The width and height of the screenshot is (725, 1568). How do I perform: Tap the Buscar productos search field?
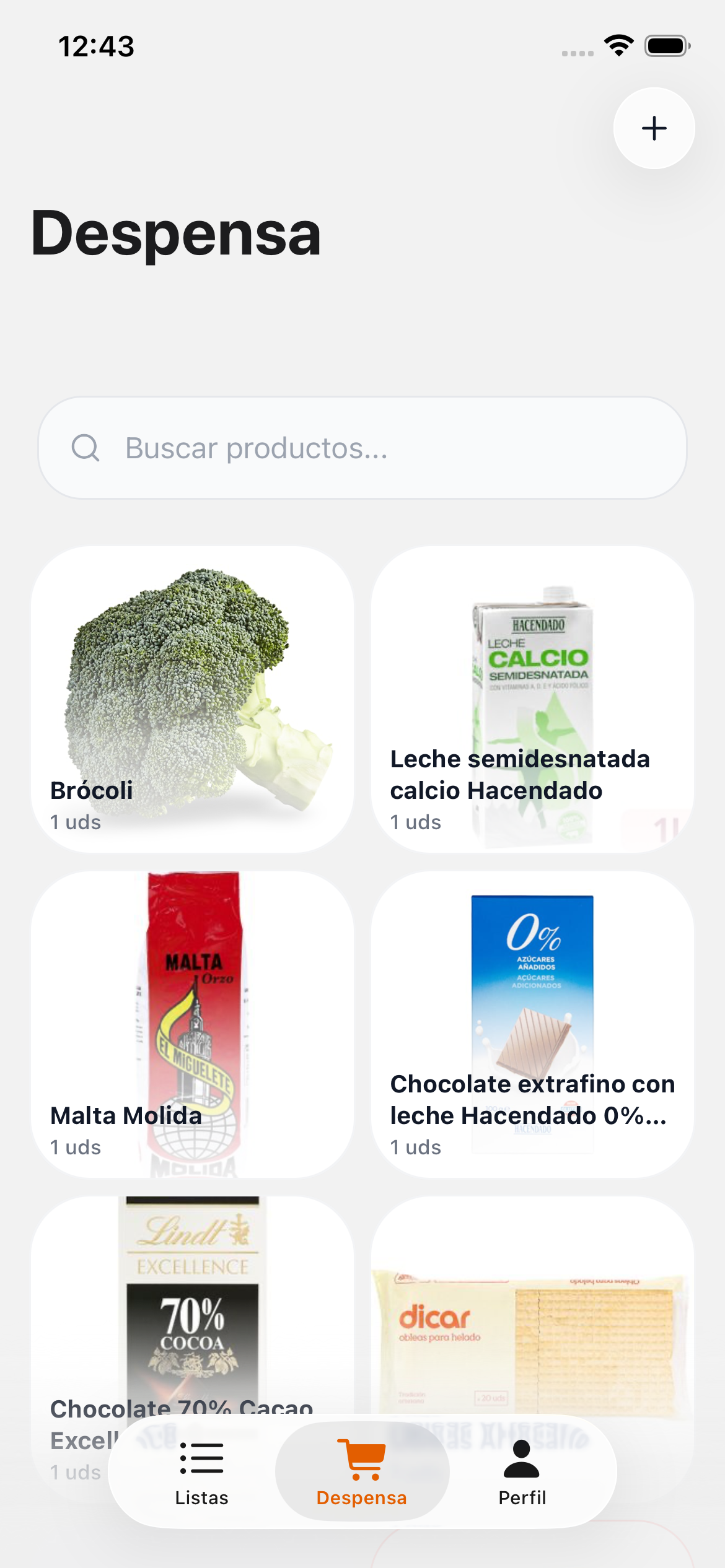tap(362, 448)
